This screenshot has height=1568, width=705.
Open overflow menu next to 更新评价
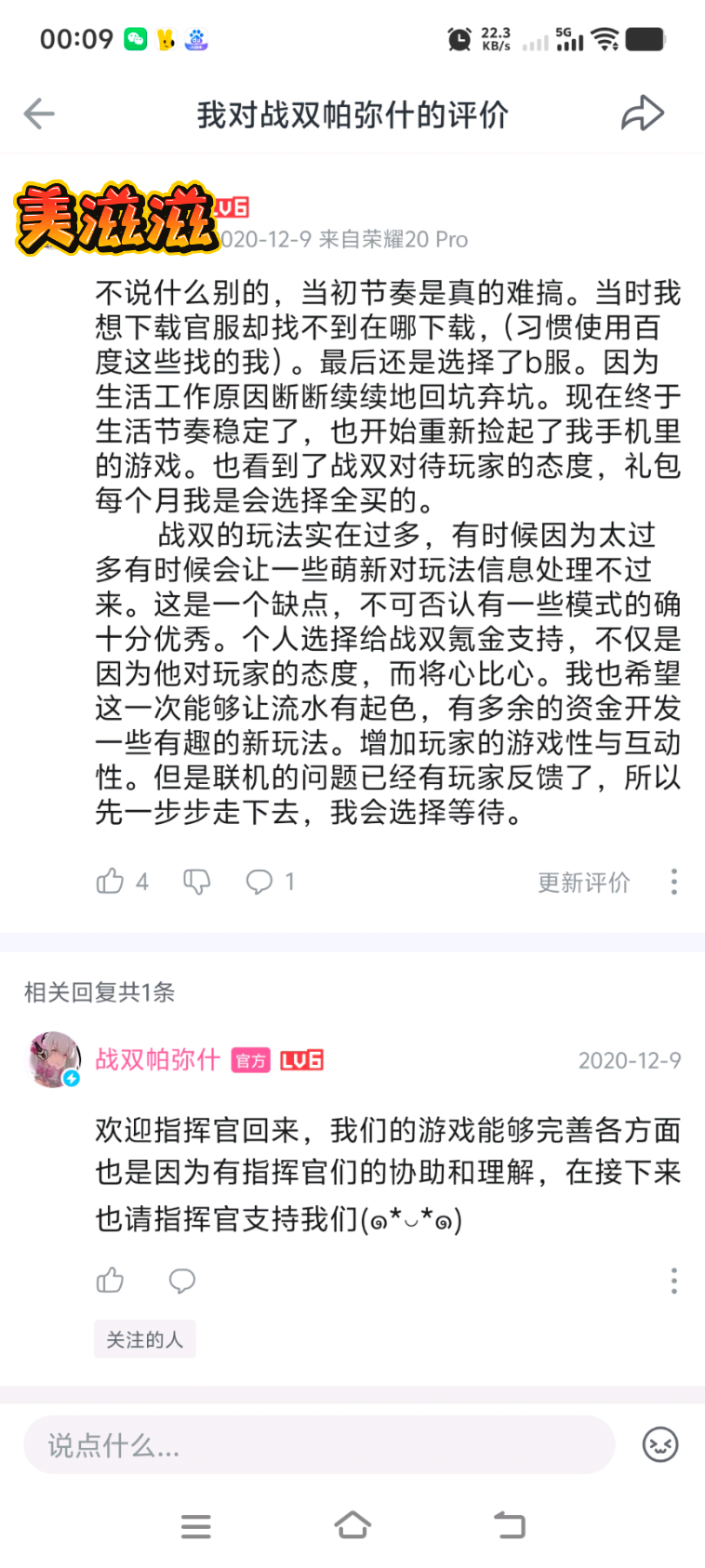point(673,882)
